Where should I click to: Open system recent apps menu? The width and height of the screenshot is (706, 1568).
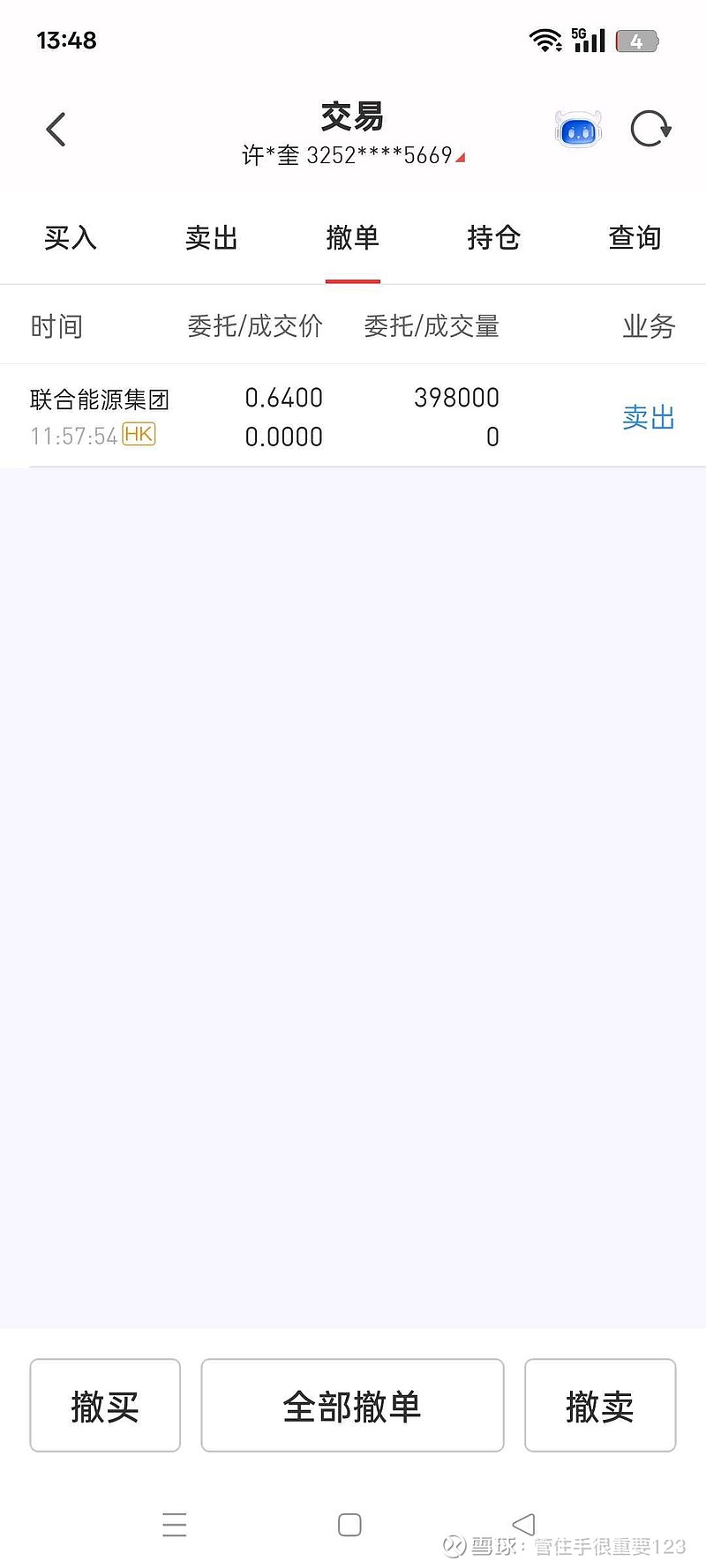coord(175,1525)
